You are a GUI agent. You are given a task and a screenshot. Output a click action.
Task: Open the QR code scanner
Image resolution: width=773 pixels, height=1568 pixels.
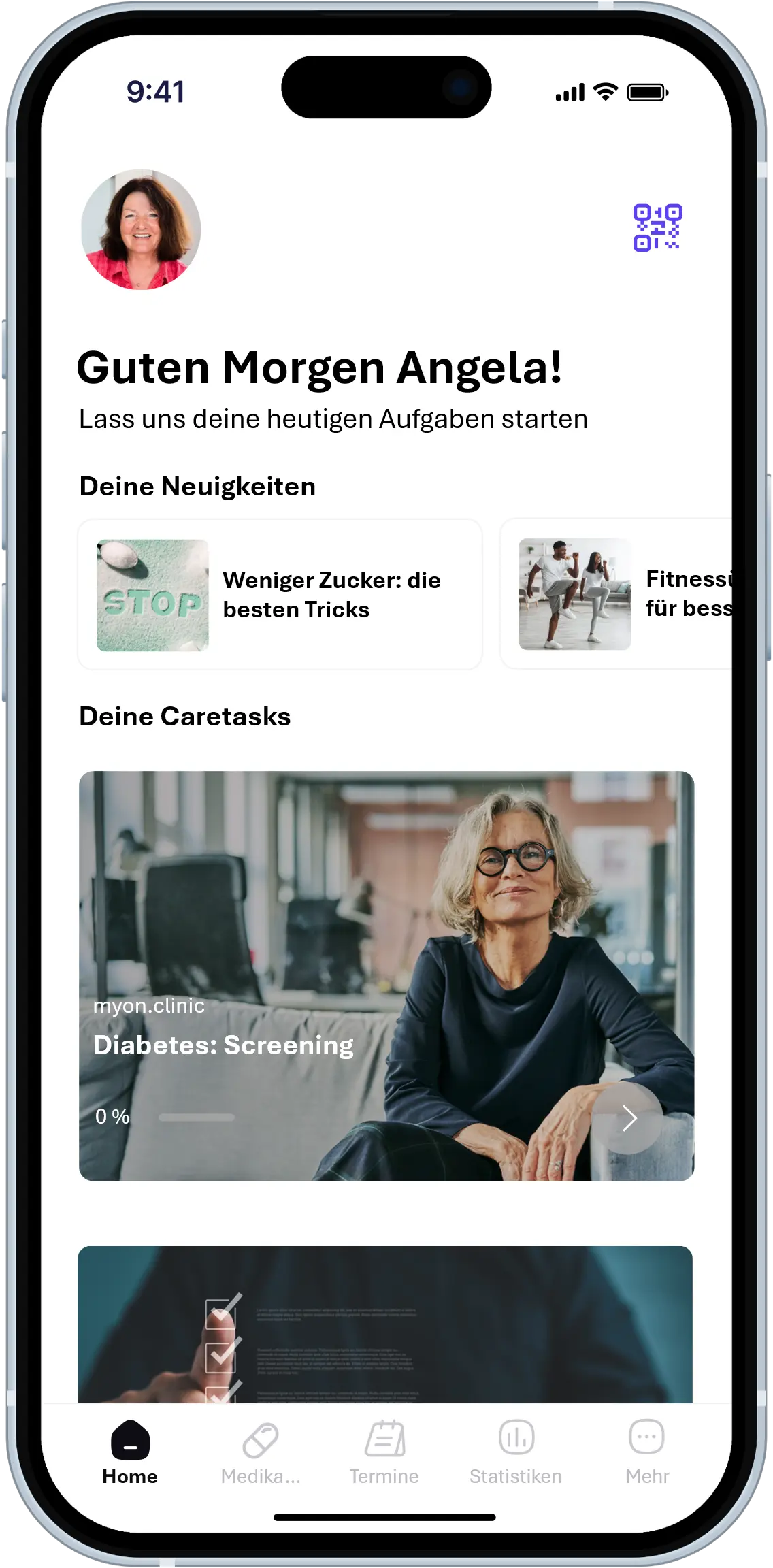pyautogui.click(x=657, y=227)
